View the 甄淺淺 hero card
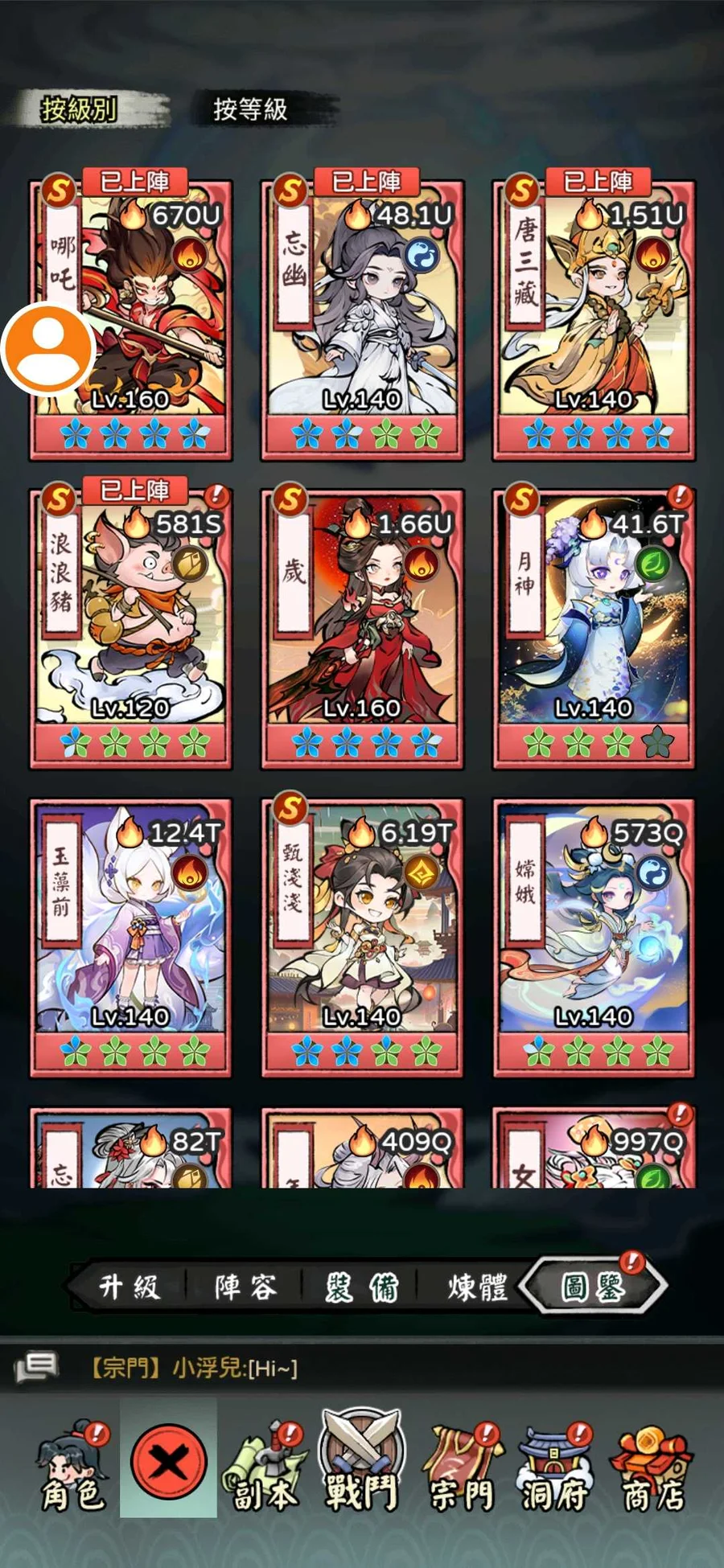Screen dimensions: 724x1568 (362, 938)
